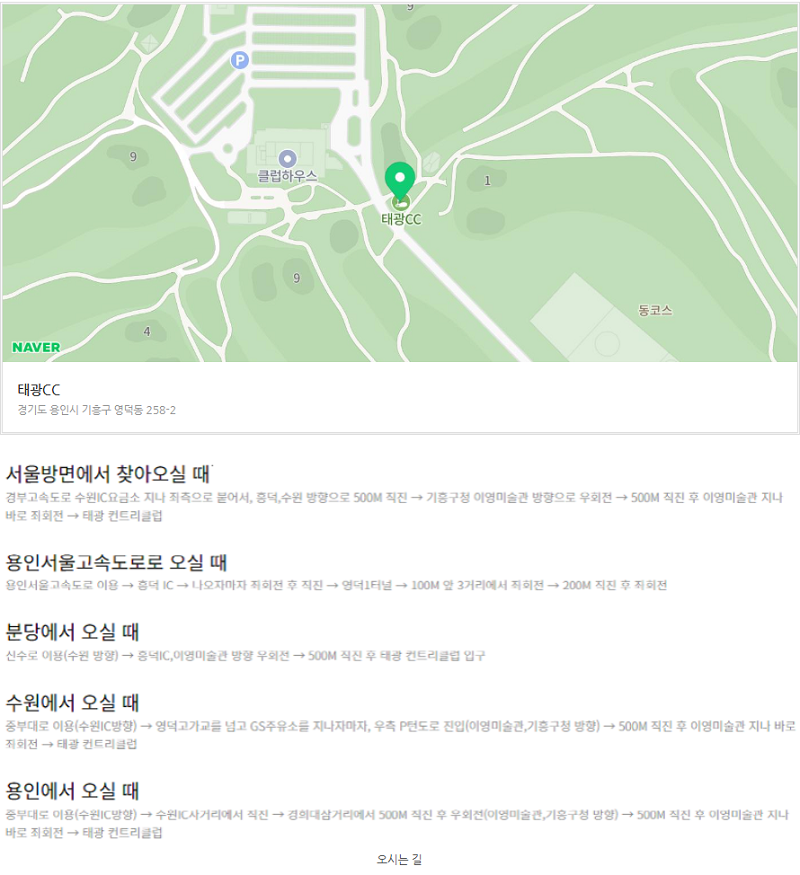
Task: Tap the green 태광CC map pin
Action: click(400, 181)
